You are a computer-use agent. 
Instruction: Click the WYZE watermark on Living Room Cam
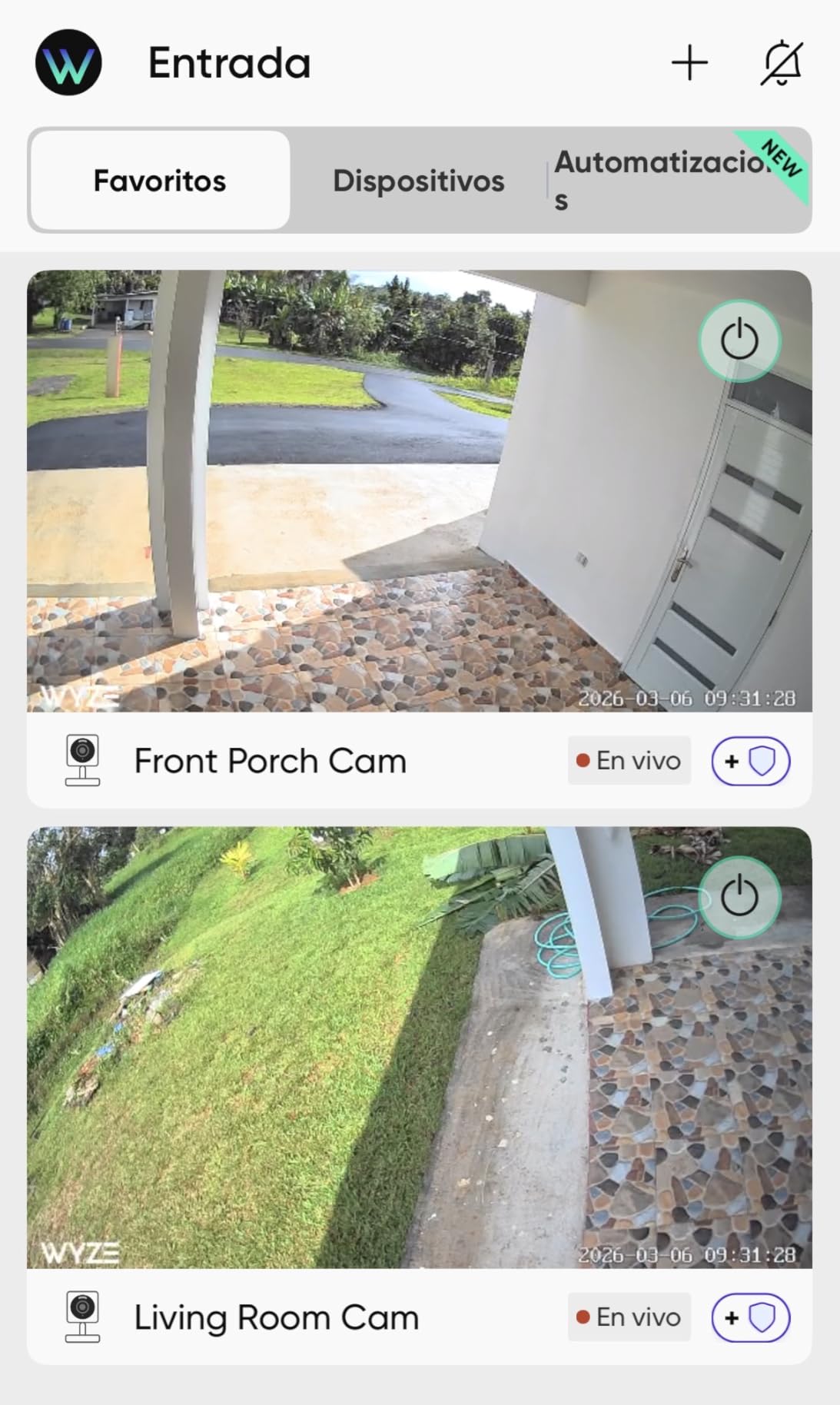tap(81, 1249)
